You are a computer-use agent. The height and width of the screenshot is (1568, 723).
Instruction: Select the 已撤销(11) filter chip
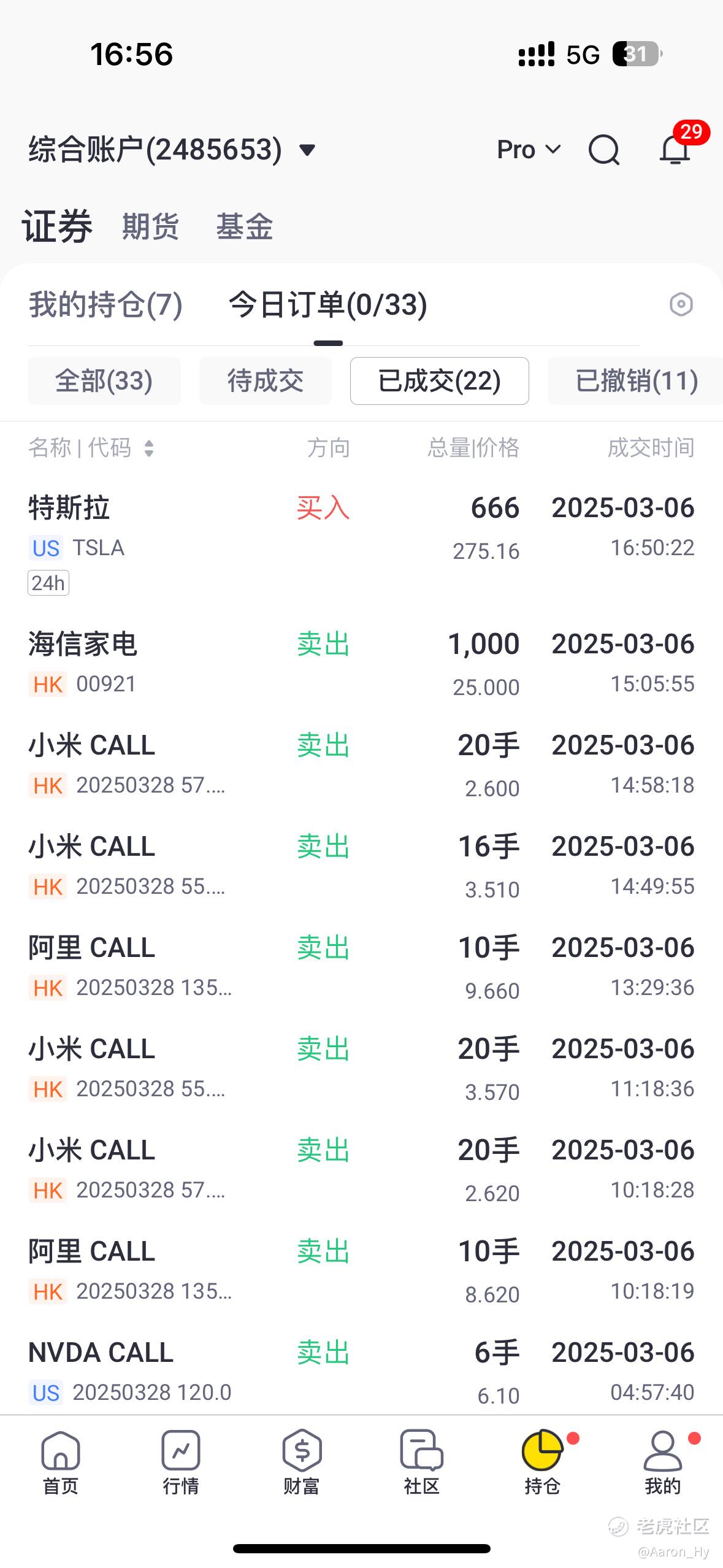pos(636,381)
